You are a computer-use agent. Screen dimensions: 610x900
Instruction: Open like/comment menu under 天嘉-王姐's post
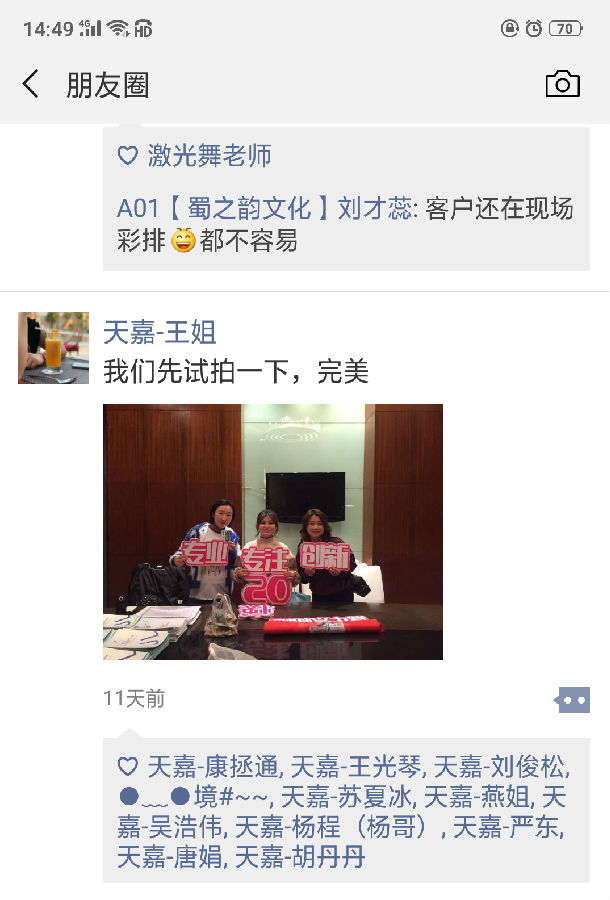click(573, 700)
